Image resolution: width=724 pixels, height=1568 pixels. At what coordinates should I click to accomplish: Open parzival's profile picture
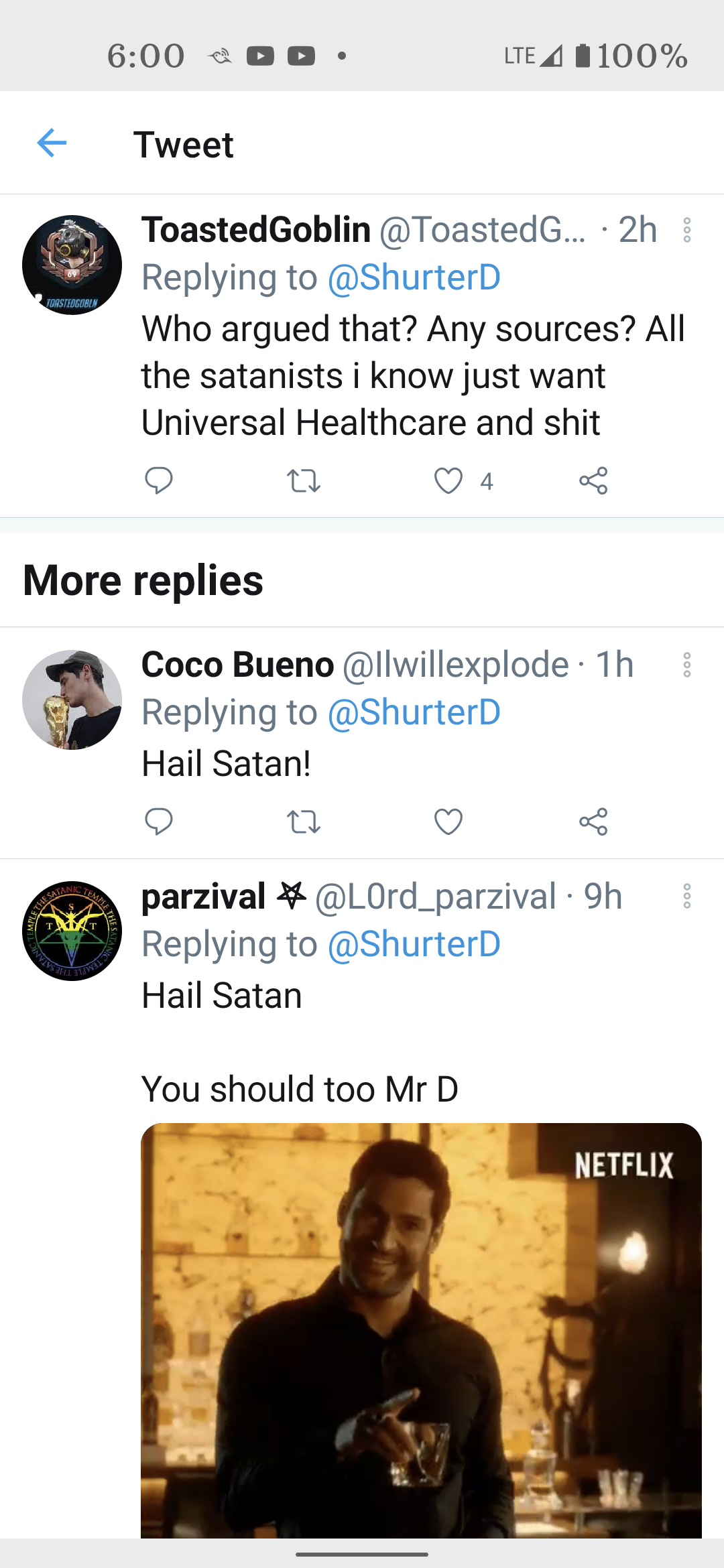click(72, 931)
